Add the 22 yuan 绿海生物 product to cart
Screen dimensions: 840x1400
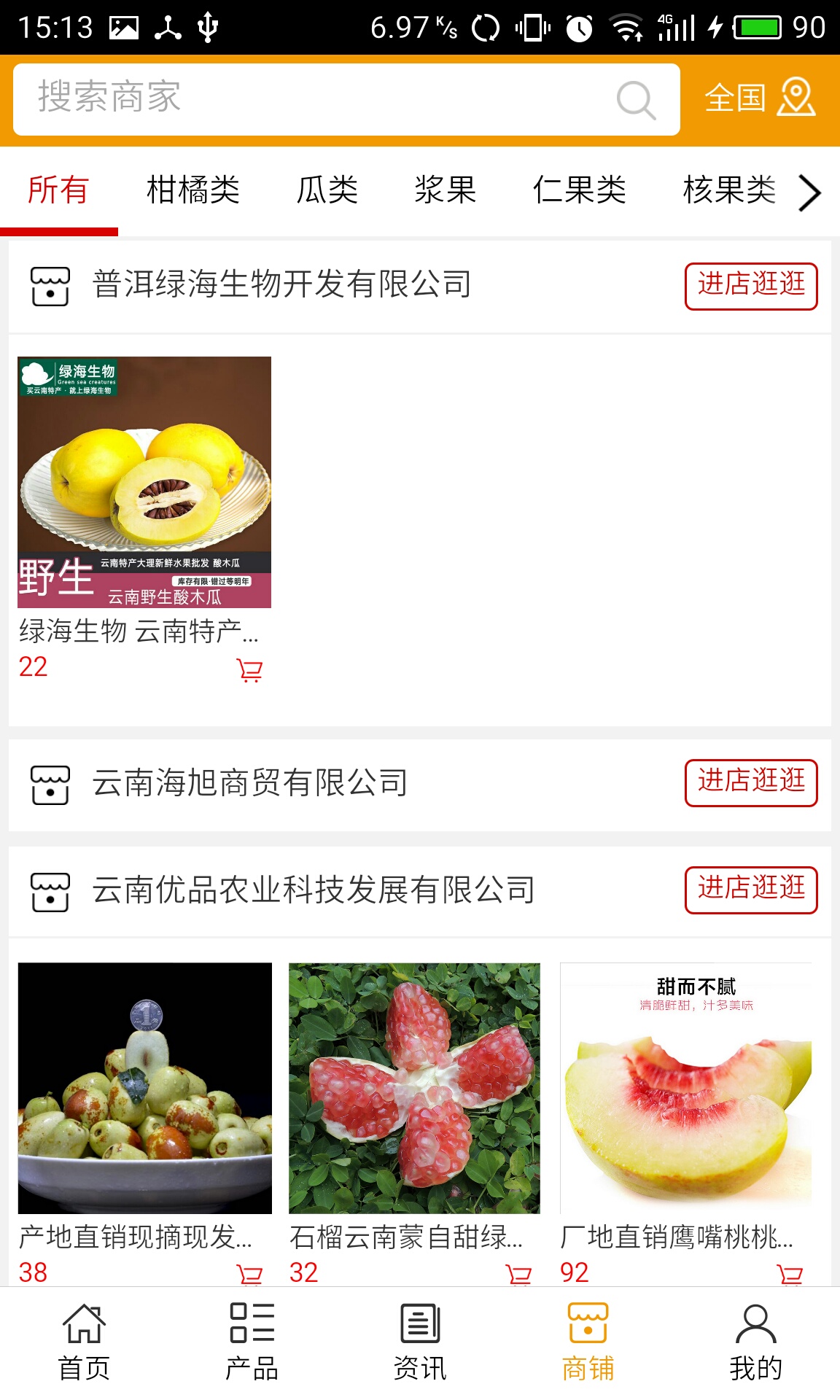tap(249, 669)
